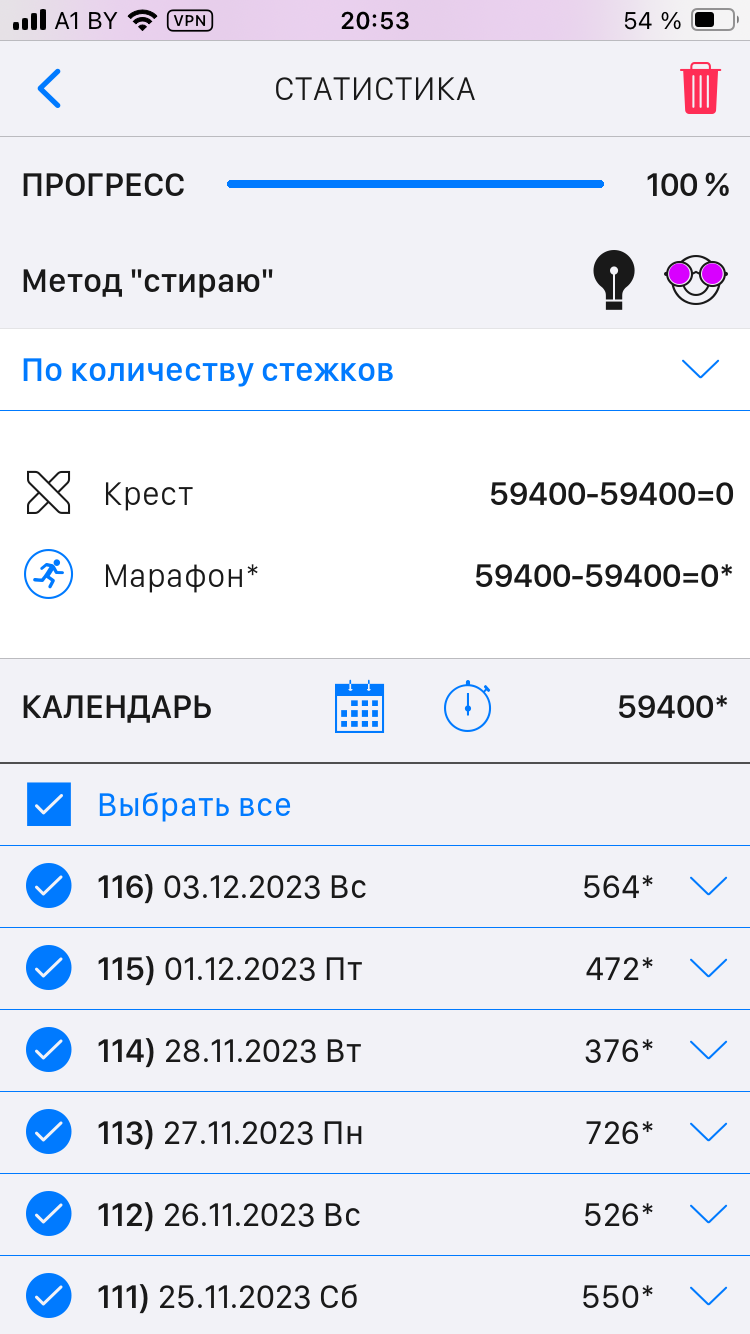Expand entry 114) 28.11.2023 details
The image size is (750, 1334).
click(x=708, y=1051)
